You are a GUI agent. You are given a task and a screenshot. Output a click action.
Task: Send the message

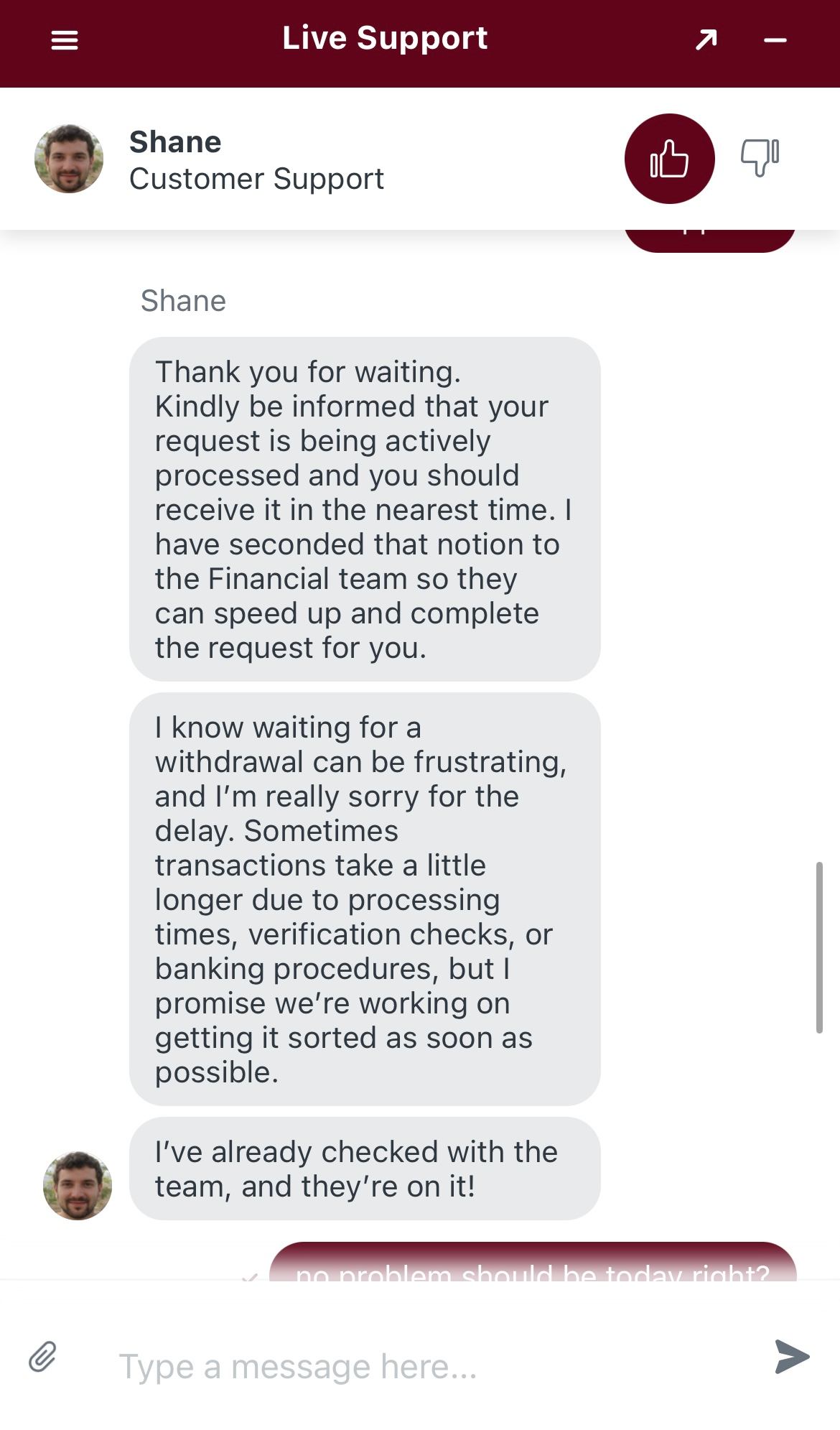pos(792,1357)
